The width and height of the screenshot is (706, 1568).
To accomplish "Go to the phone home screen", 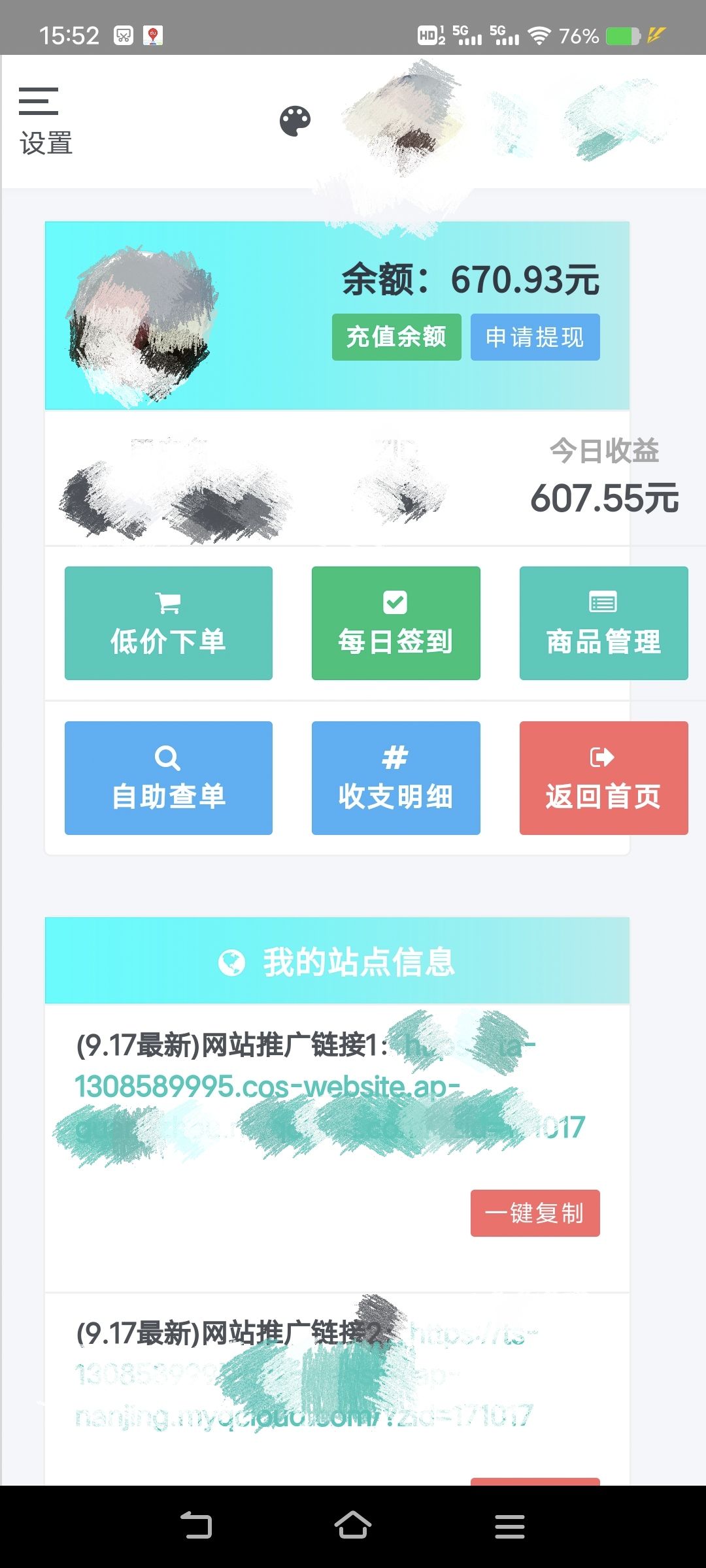I will (x=353, y=1526).
